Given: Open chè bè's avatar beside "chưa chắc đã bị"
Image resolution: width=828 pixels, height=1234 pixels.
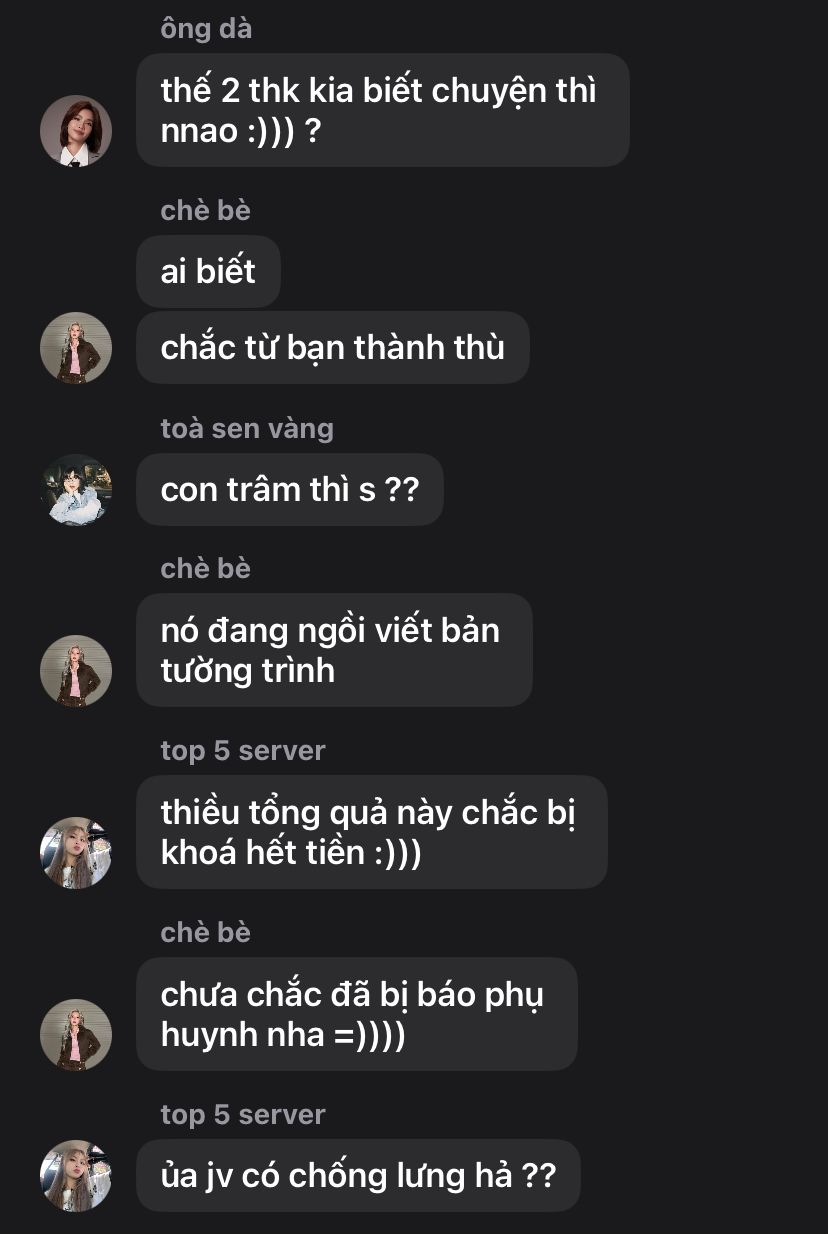Looking at the screenshot, I should (76, 1035).
